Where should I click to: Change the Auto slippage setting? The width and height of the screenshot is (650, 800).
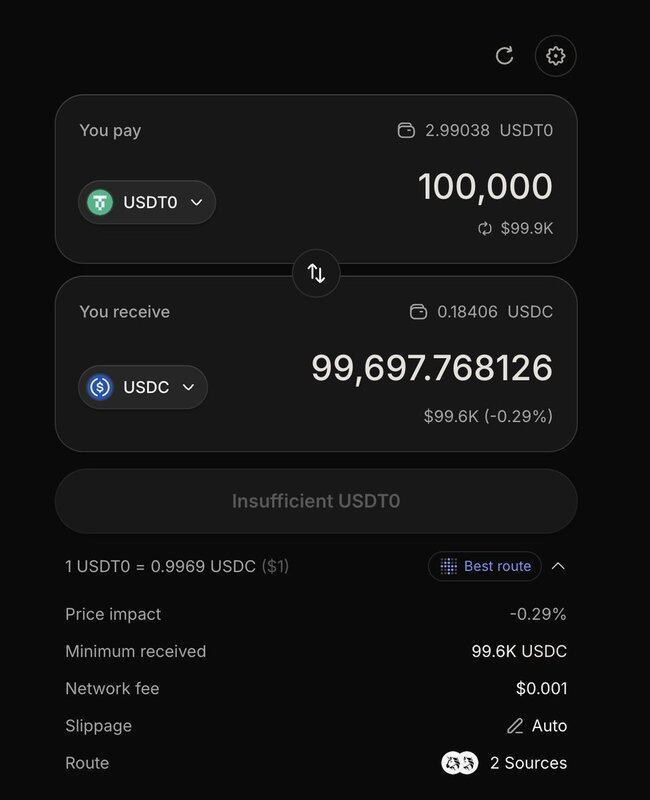pyautogui.click(x=537, y=726)
